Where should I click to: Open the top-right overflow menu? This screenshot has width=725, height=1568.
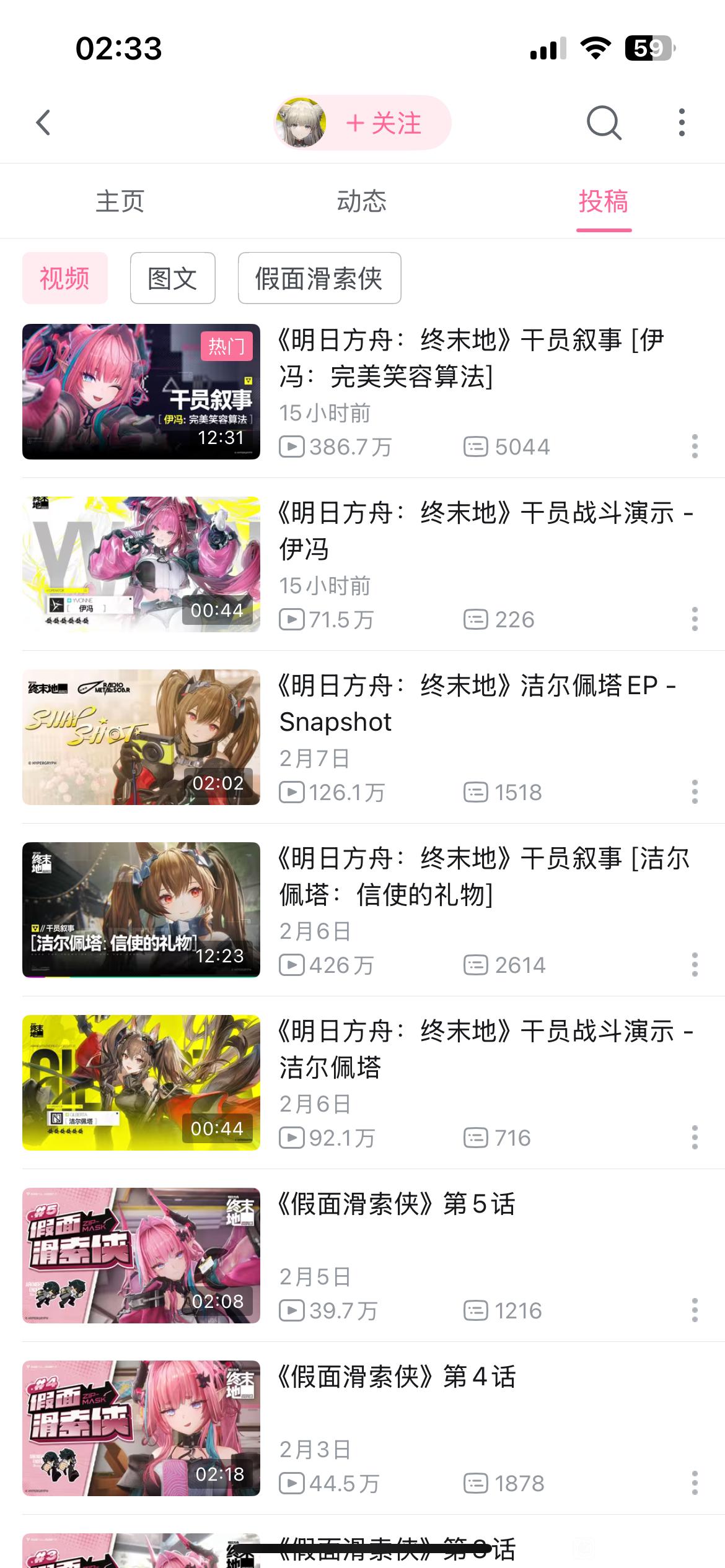pyautogui.click(x=682, y=123)
